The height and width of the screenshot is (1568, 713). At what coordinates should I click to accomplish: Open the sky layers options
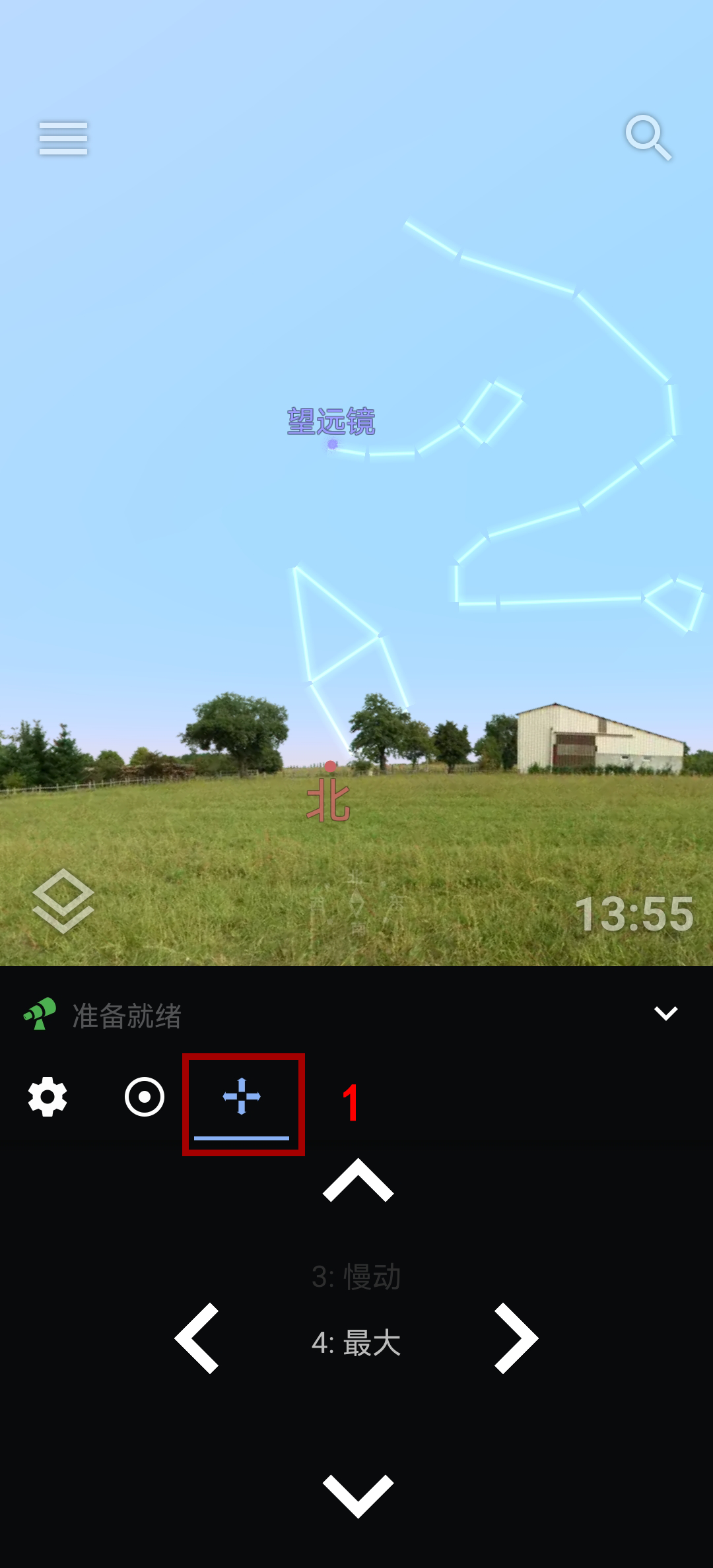(63, 901)
